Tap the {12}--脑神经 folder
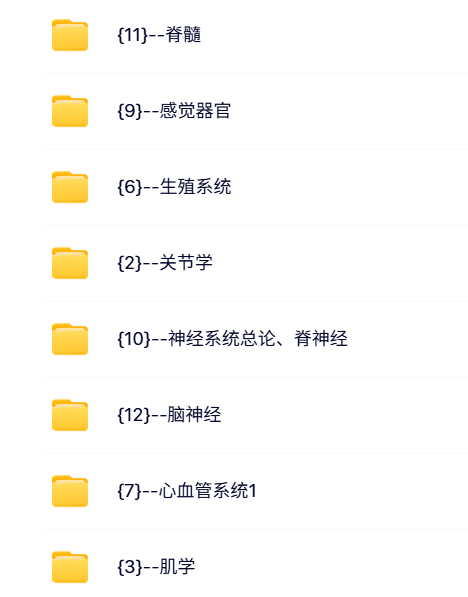The width and height of the screenshot is (468, 597). pos(257,415)
